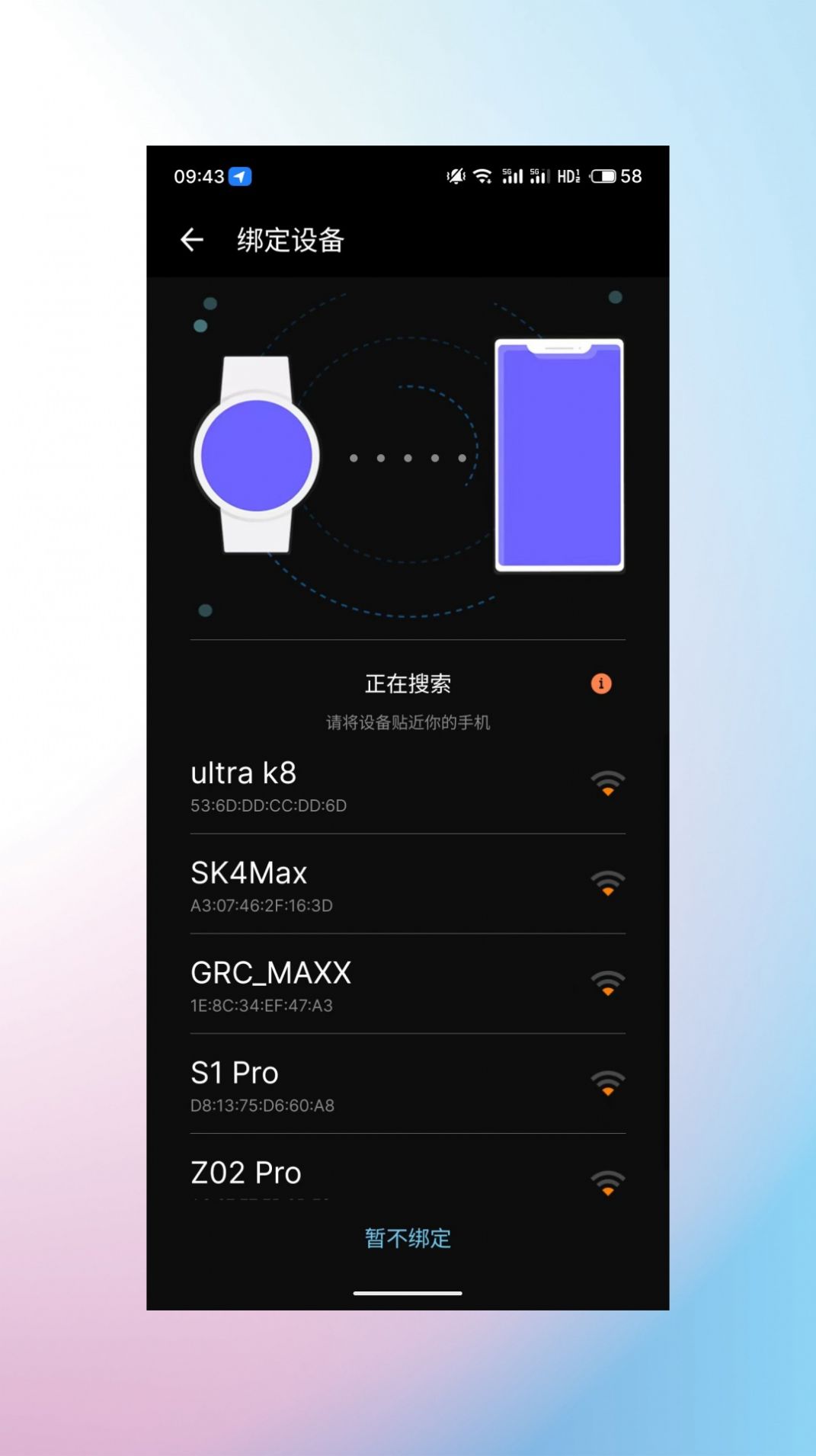
Task: Select the ultra k8 device
Action: (407, 786)
